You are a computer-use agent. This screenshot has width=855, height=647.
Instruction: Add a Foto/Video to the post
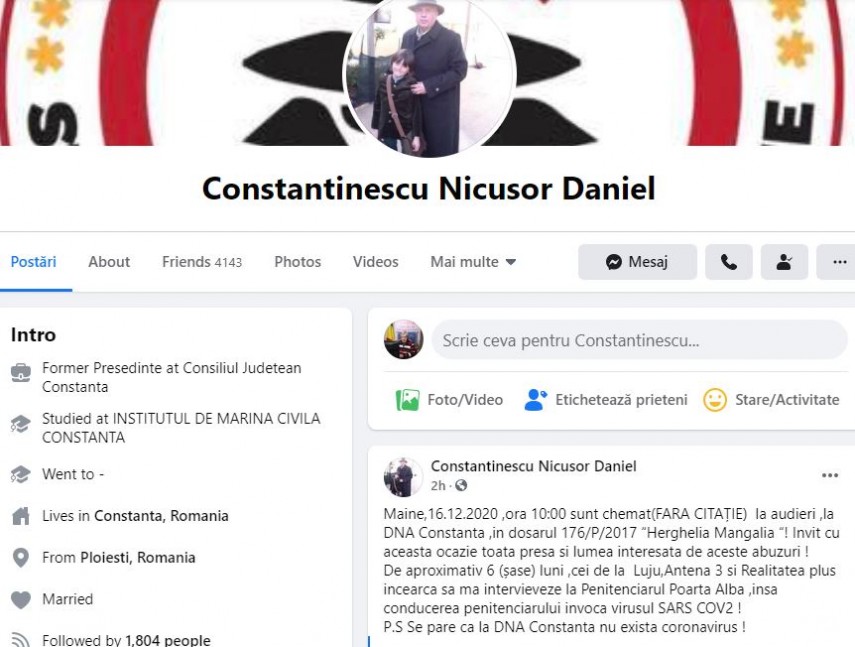(x=450, y=400)
